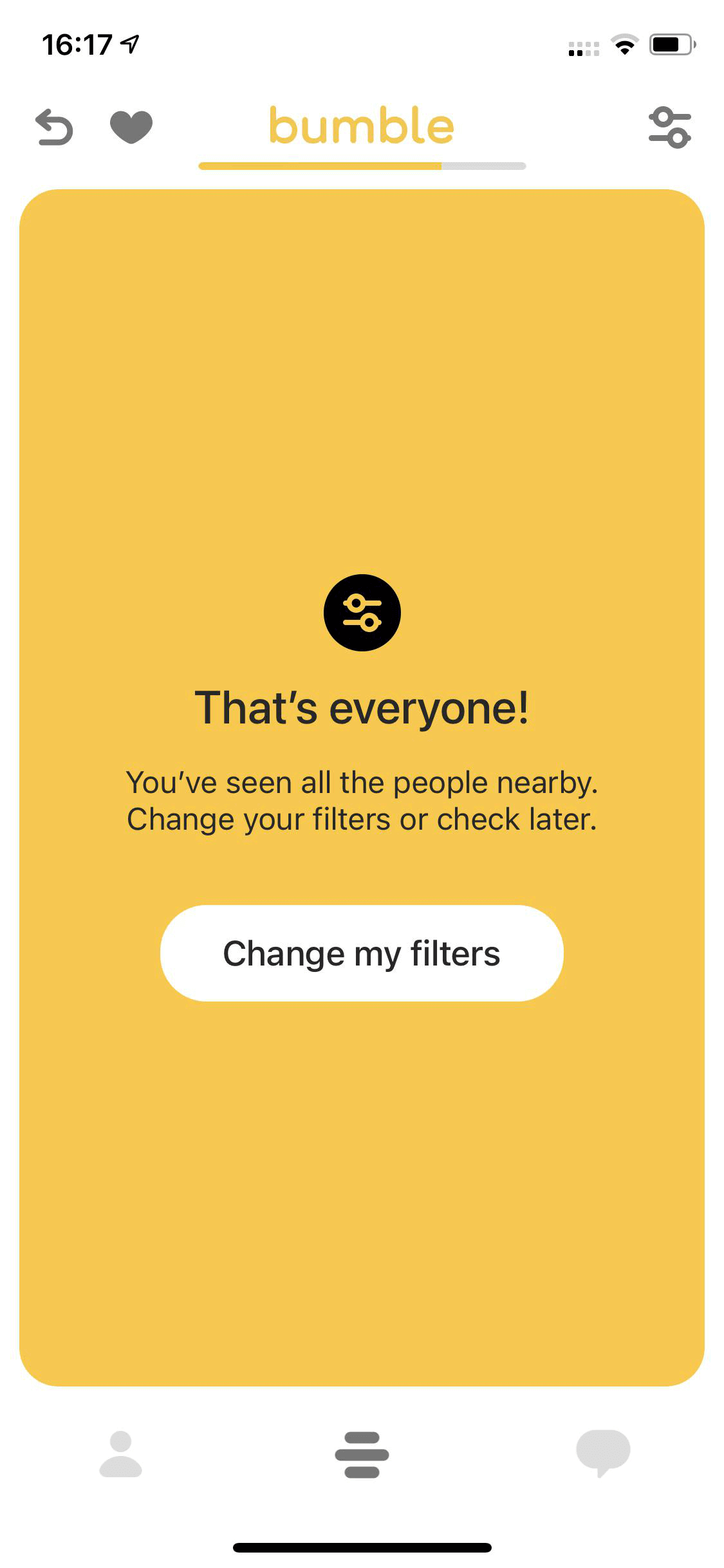The image size is (724, 1568).
Task: Open Beeline by tapping the heart icon
Action: click(x=129, y=127)
